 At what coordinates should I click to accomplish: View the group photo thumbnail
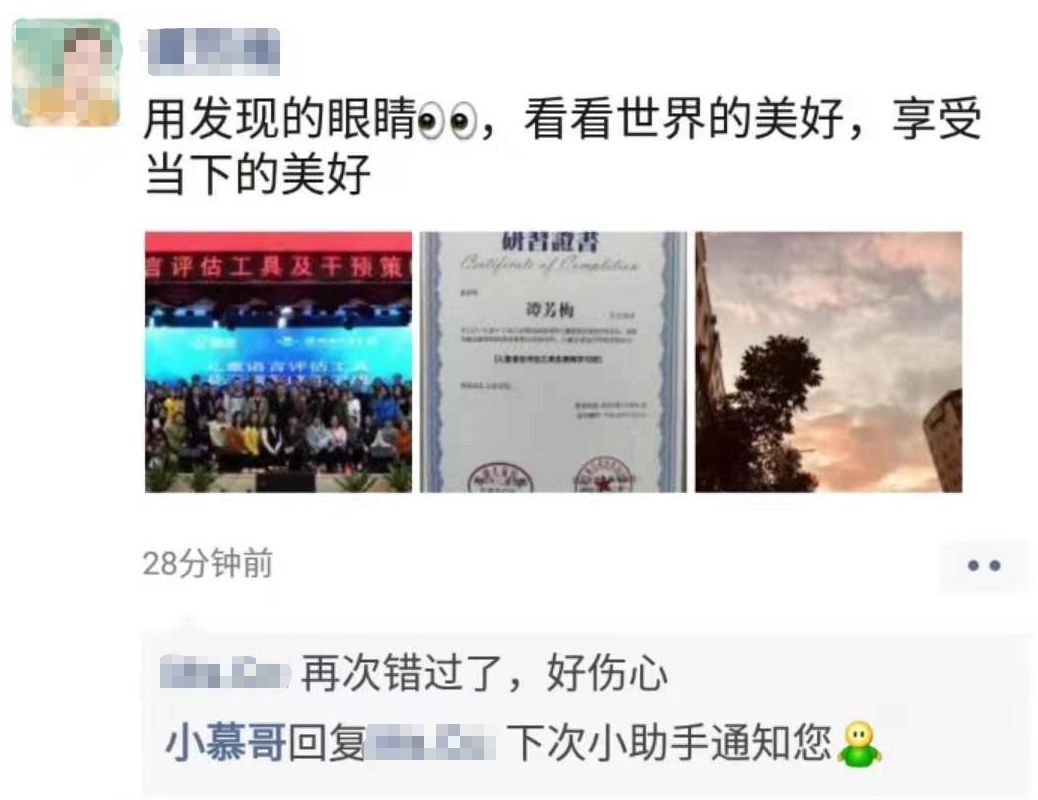(x=278, y=362)
